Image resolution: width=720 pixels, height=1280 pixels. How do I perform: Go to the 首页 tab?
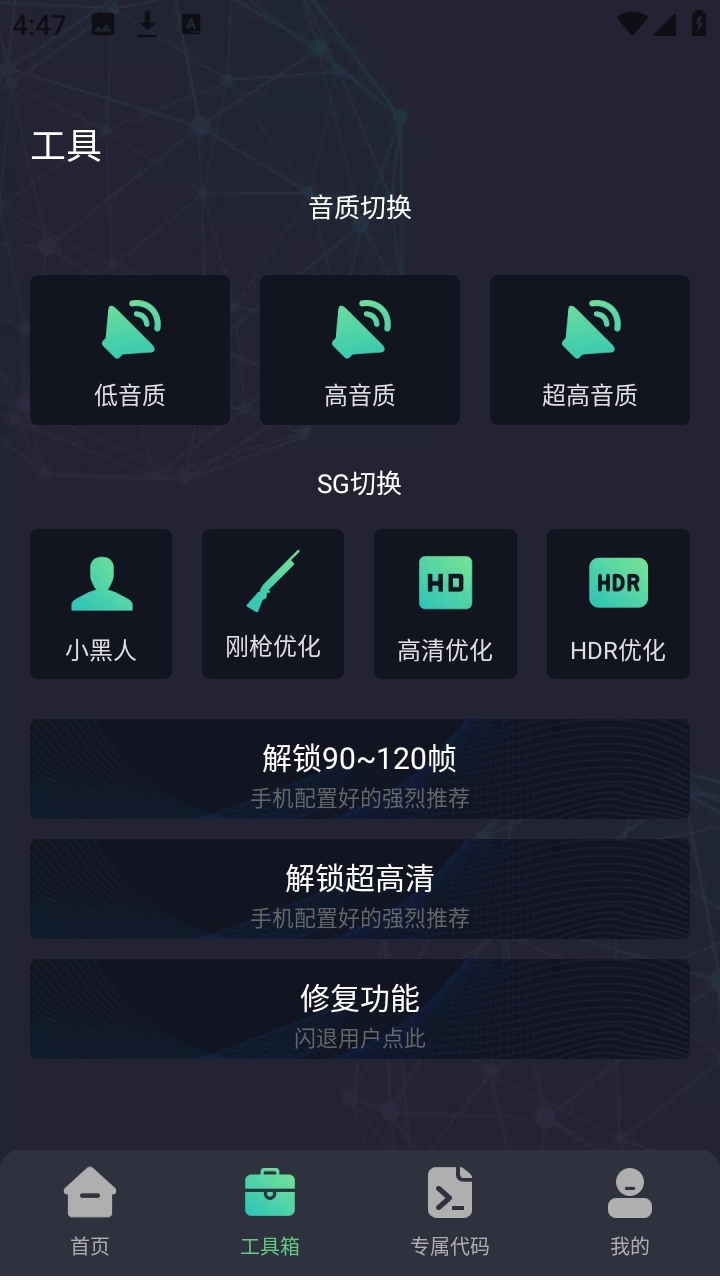[x=90, y=1210]
